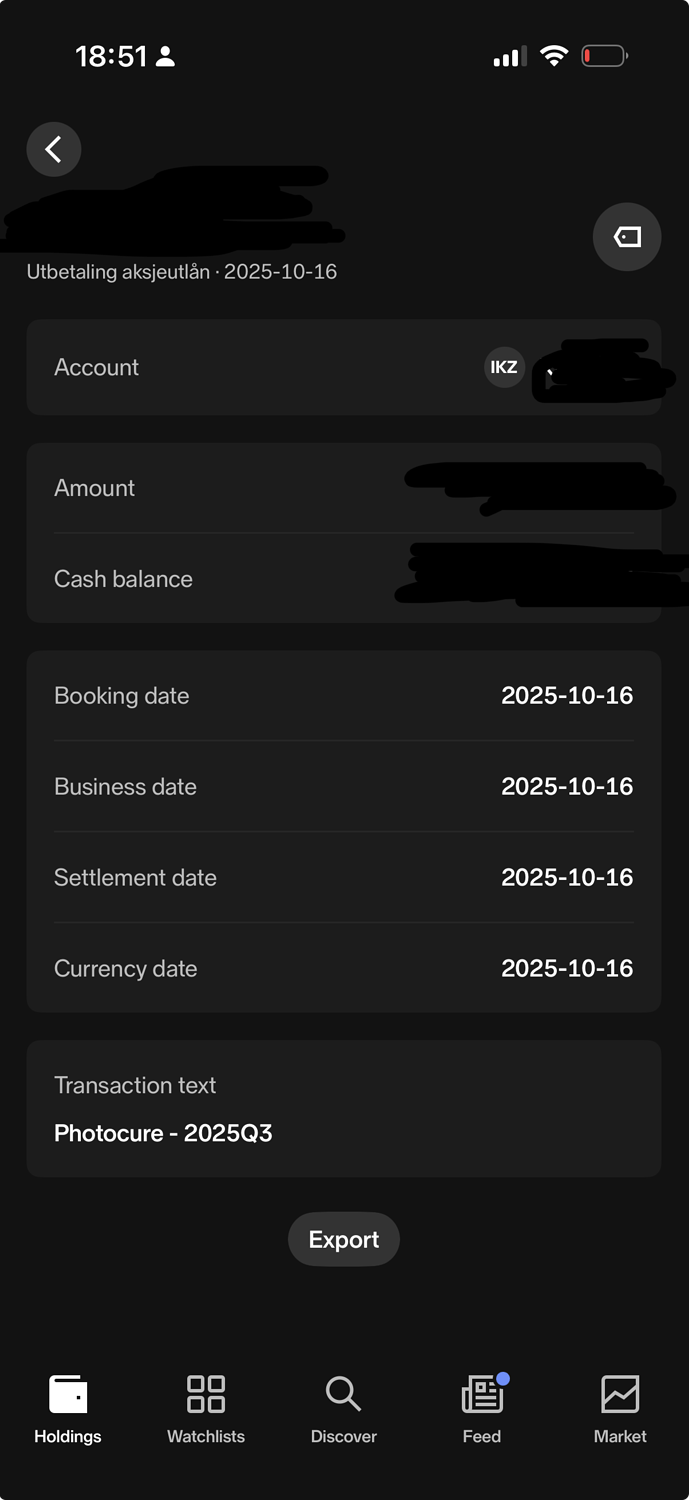This screenshot has height=1500, width=689.
Task: Switch to the Market tab
Action: click(x=620, y=1408)
